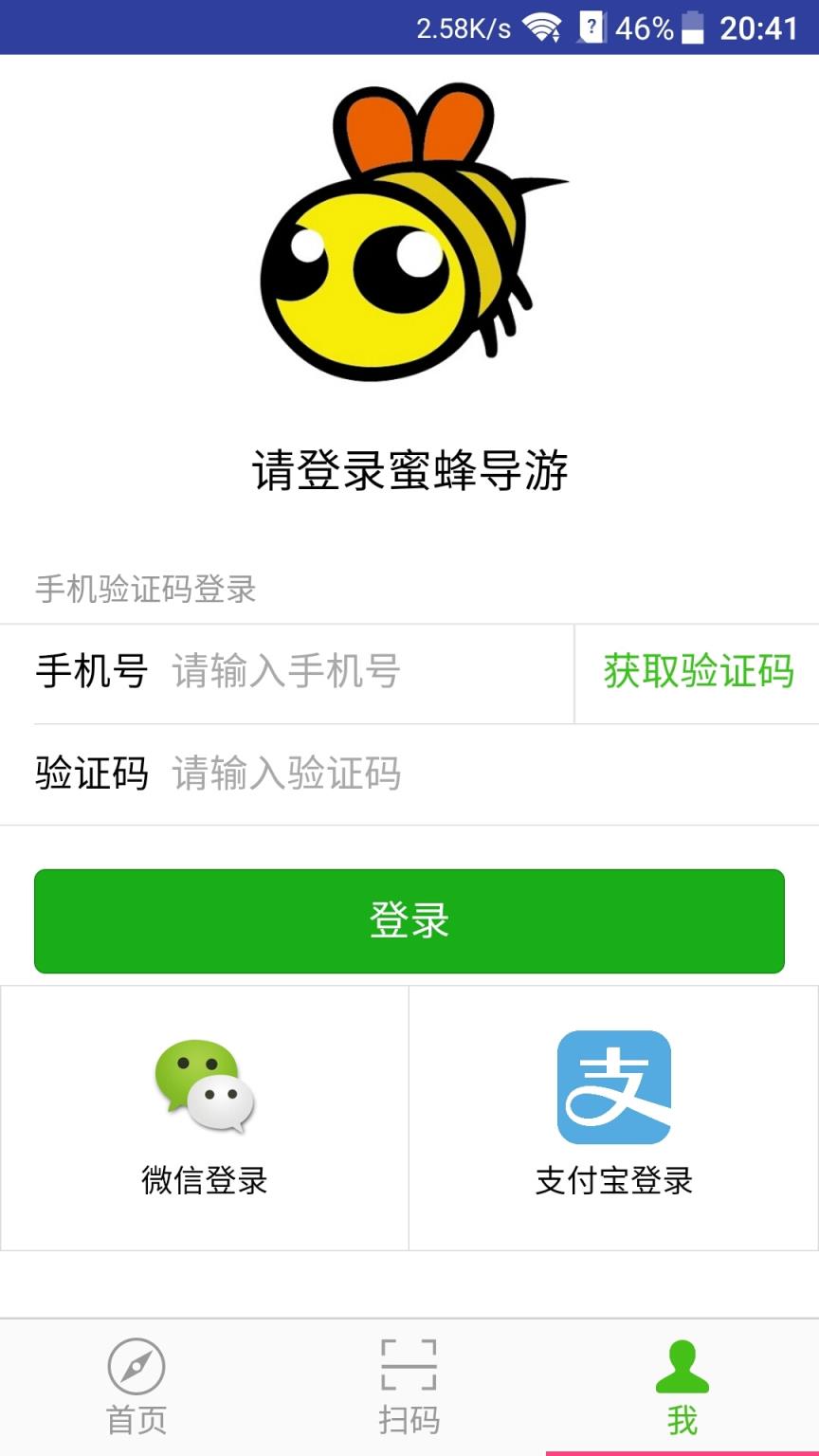Viewport: 819px width, 1456px height.
Task: Tap 支付宝登录 text label
Action: click(612, 1183)
